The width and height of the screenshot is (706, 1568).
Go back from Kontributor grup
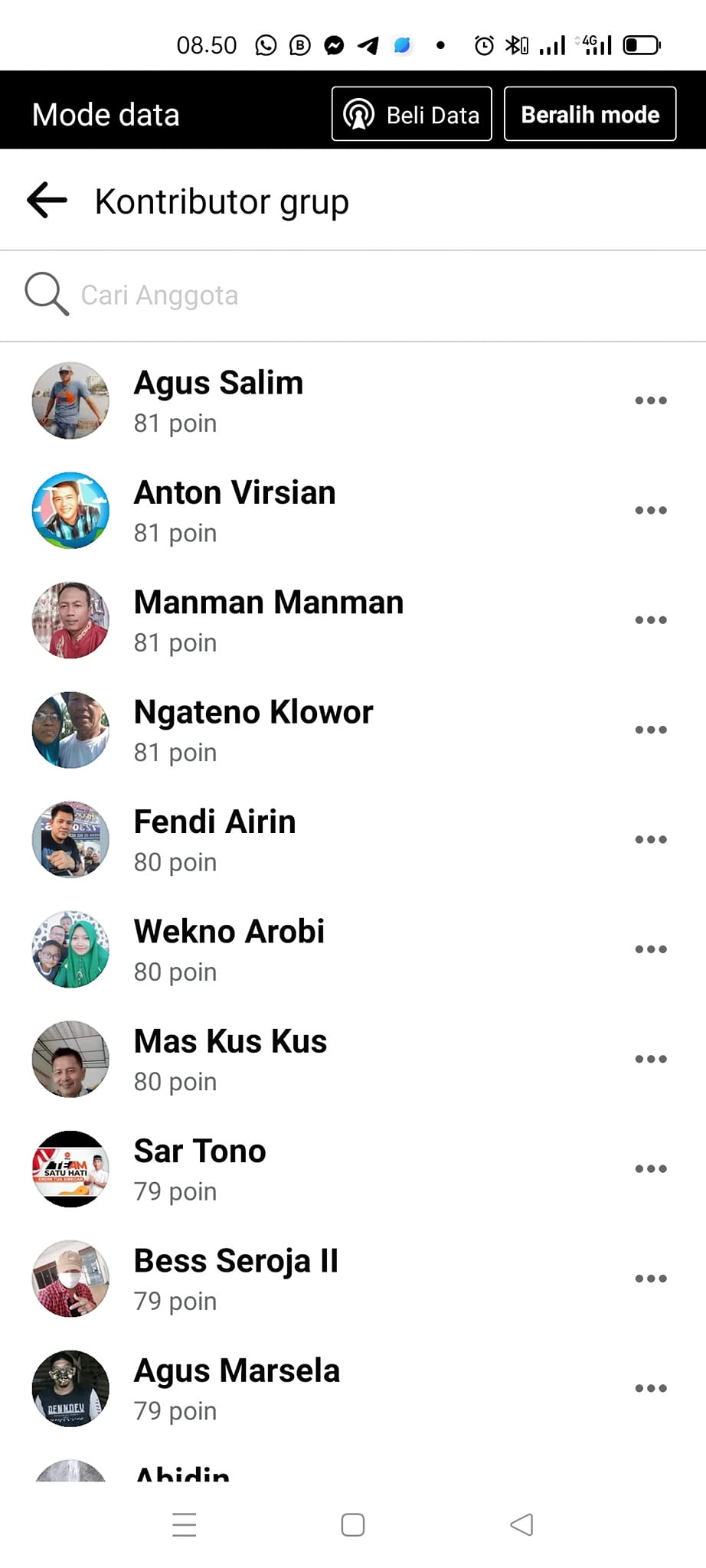(x=47, y=201)
